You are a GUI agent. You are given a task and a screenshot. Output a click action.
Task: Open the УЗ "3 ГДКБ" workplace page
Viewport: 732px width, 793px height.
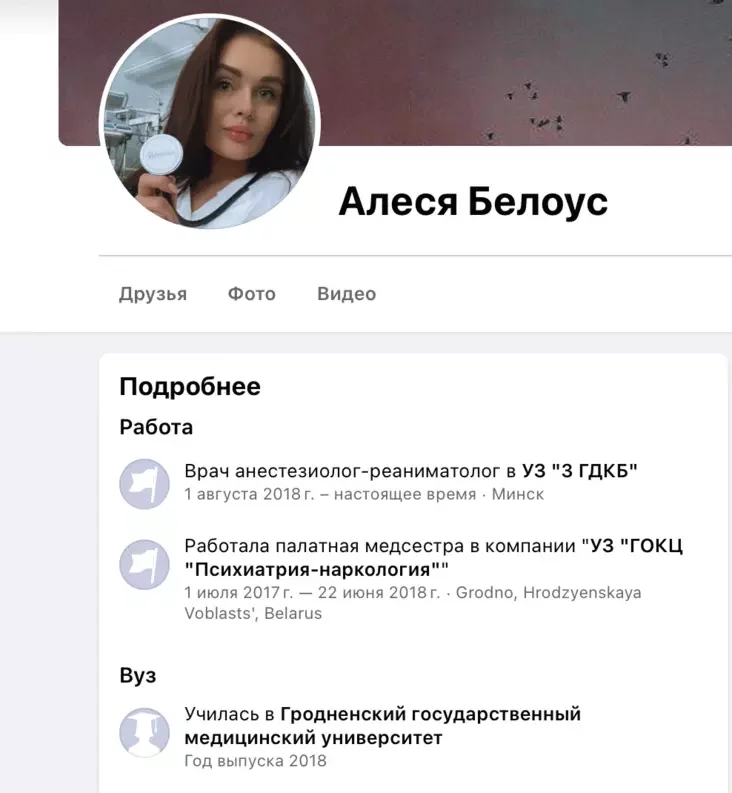pos(580,471)
